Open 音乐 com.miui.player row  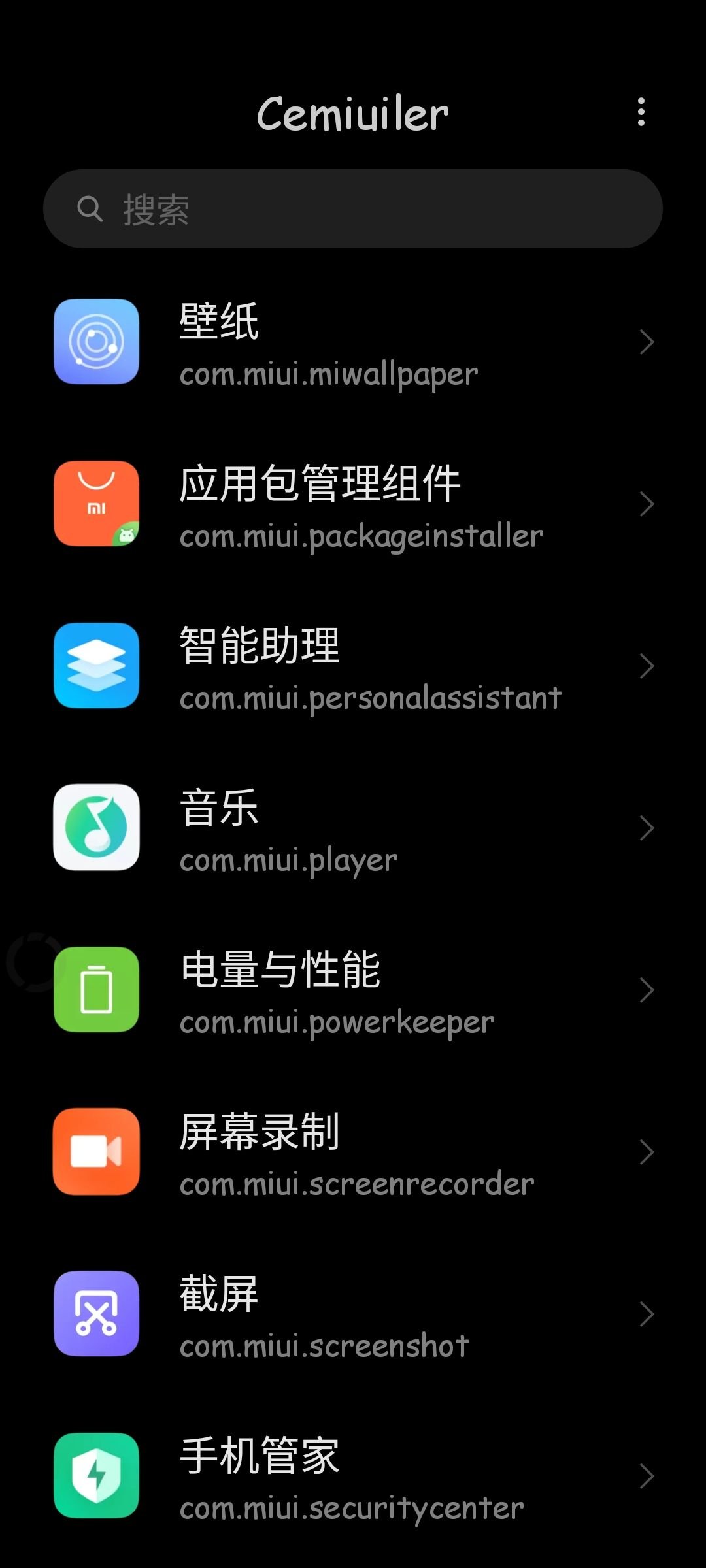click(353, 828)
